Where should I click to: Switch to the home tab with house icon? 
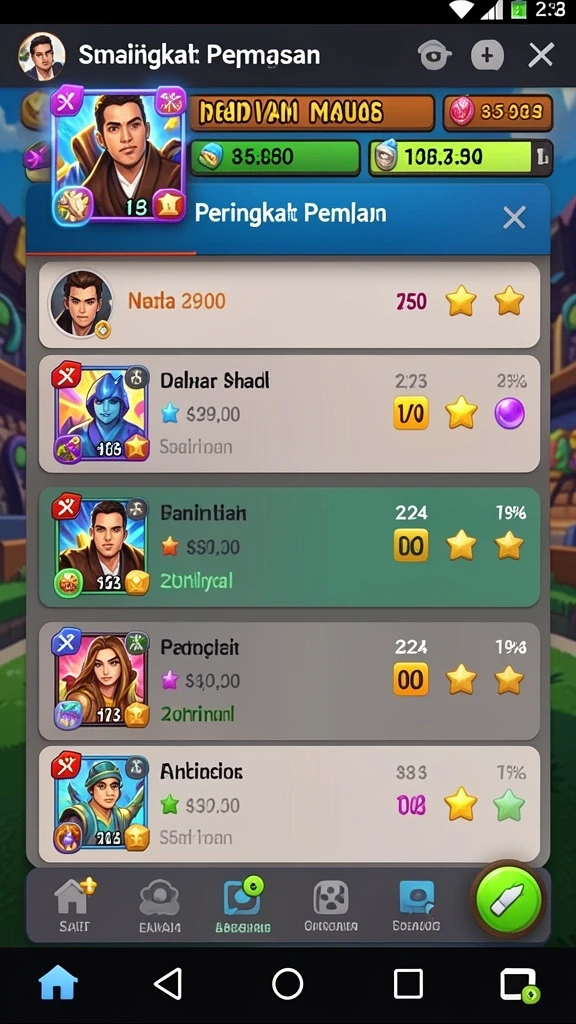74,904
